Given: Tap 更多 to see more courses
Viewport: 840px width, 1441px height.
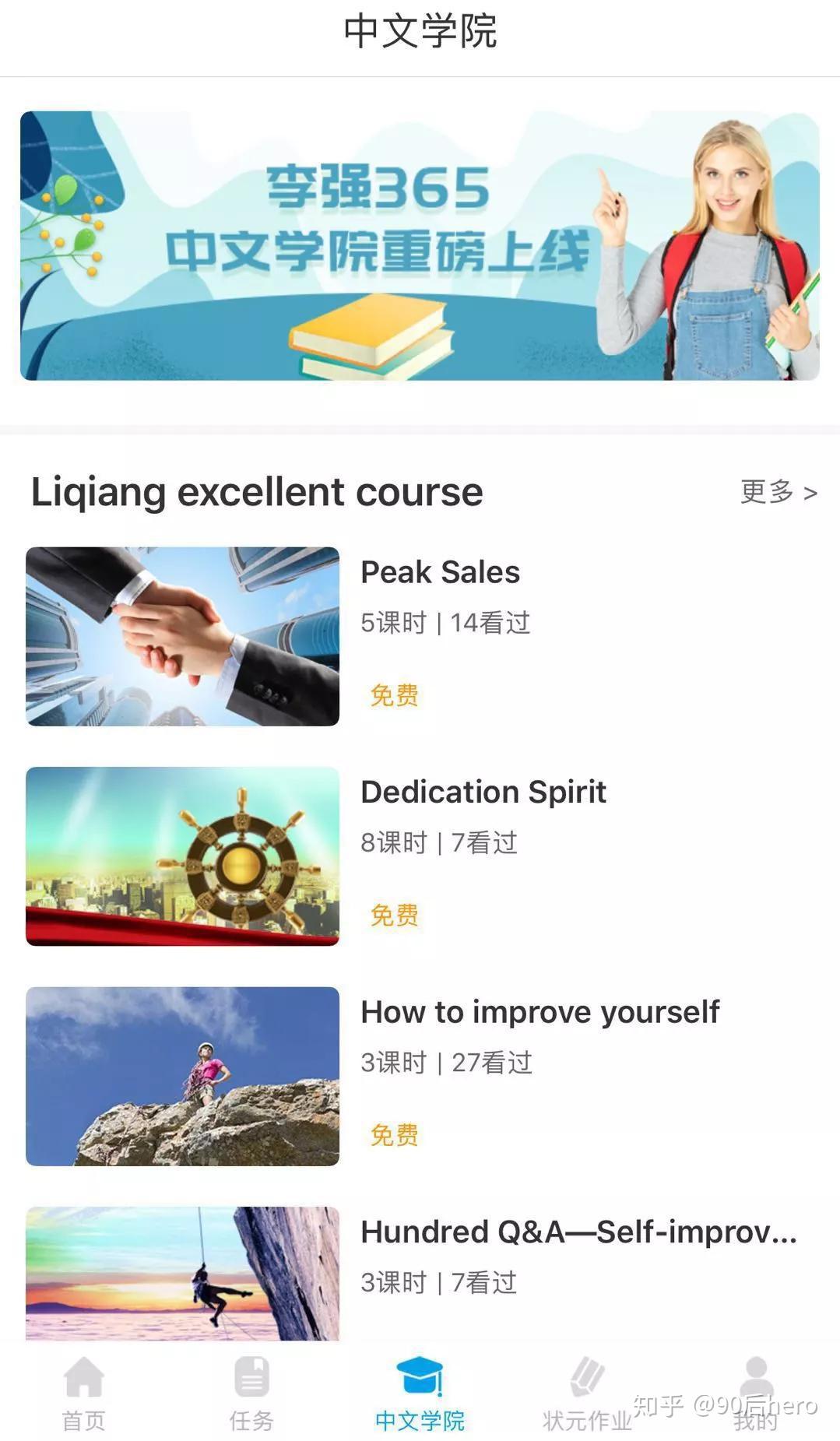Looking at the screenshot, I should pyautogui.click(x=778, y=492).
